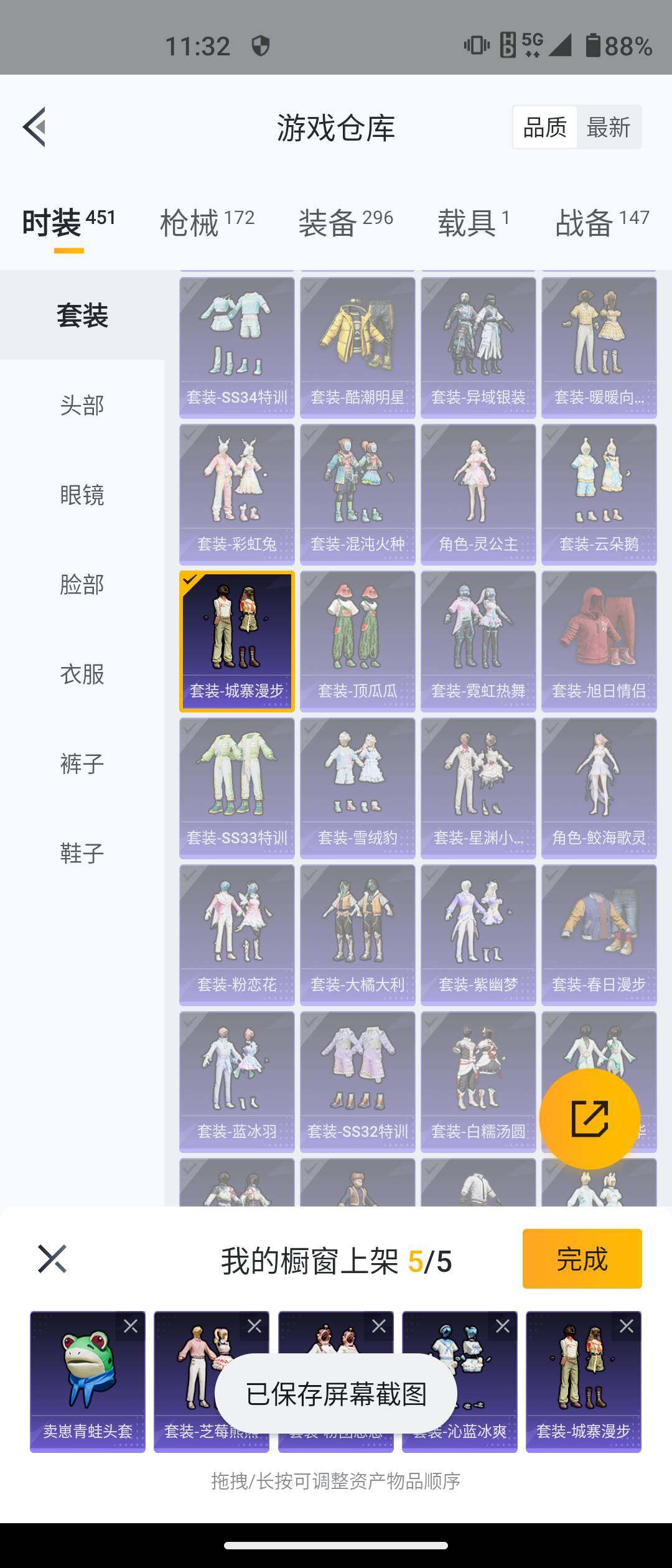Viewport: 672px width, 1568px height.
Task: Sort by 最新
Action: click(608, 128)
